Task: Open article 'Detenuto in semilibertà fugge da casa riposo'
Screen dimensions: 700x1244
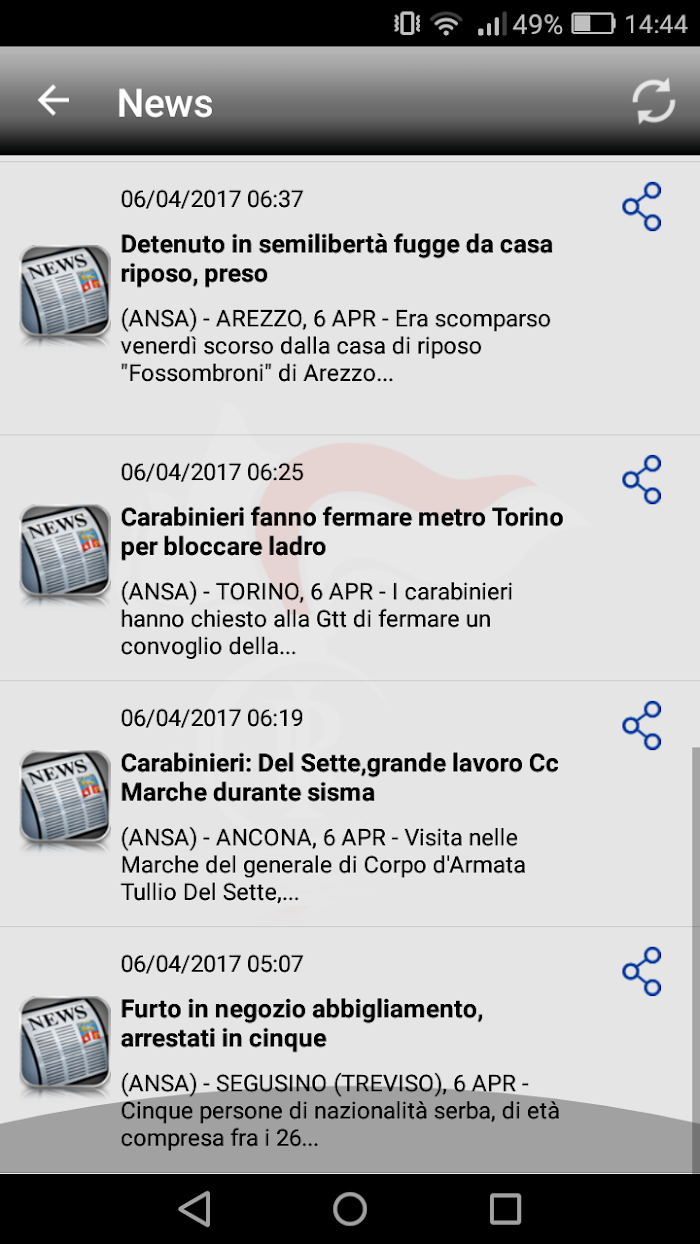Action: pos(350,298)
